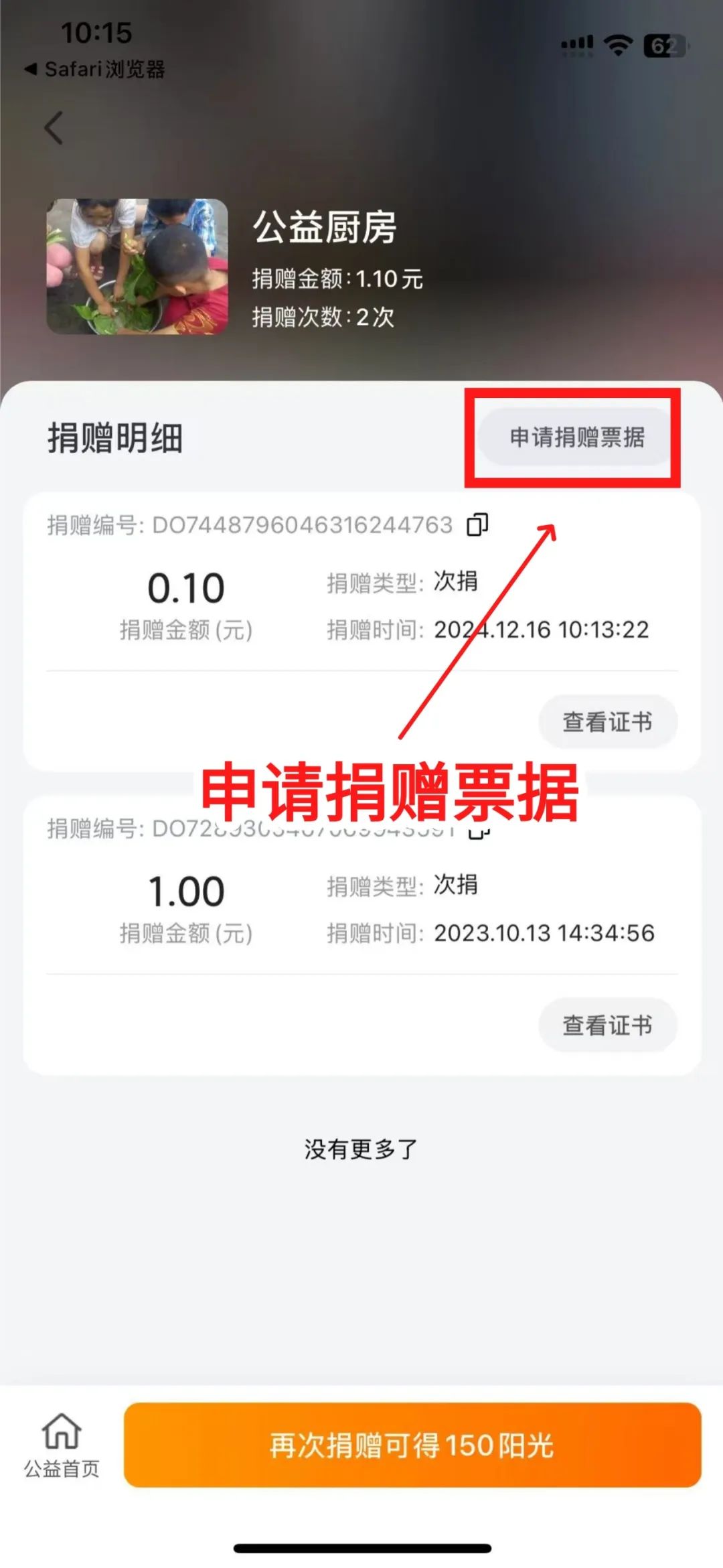
Task: Open the 公益厨房 project thumbnail
Action: 137,266
